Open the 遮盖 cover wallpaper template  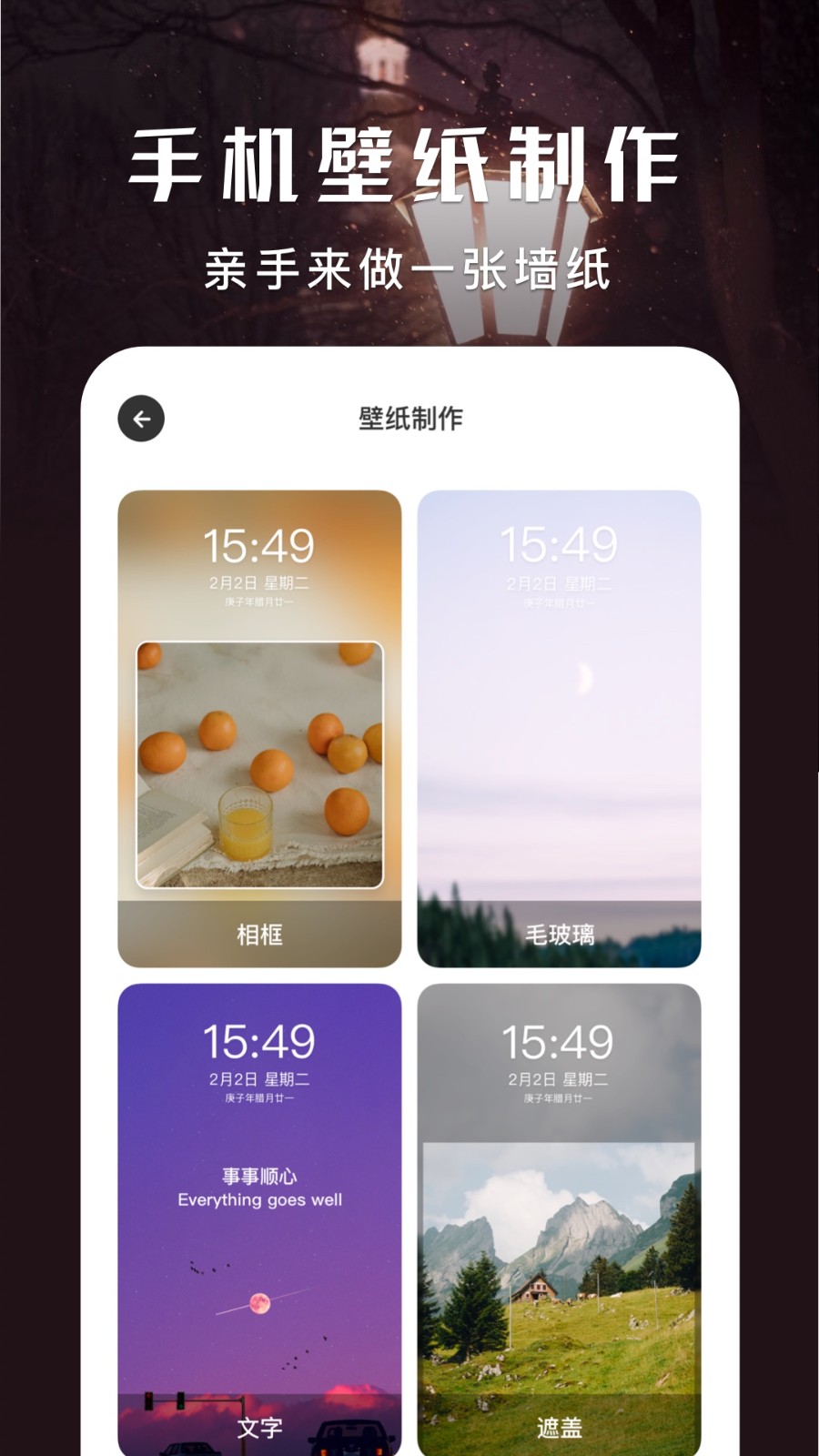561,1228
